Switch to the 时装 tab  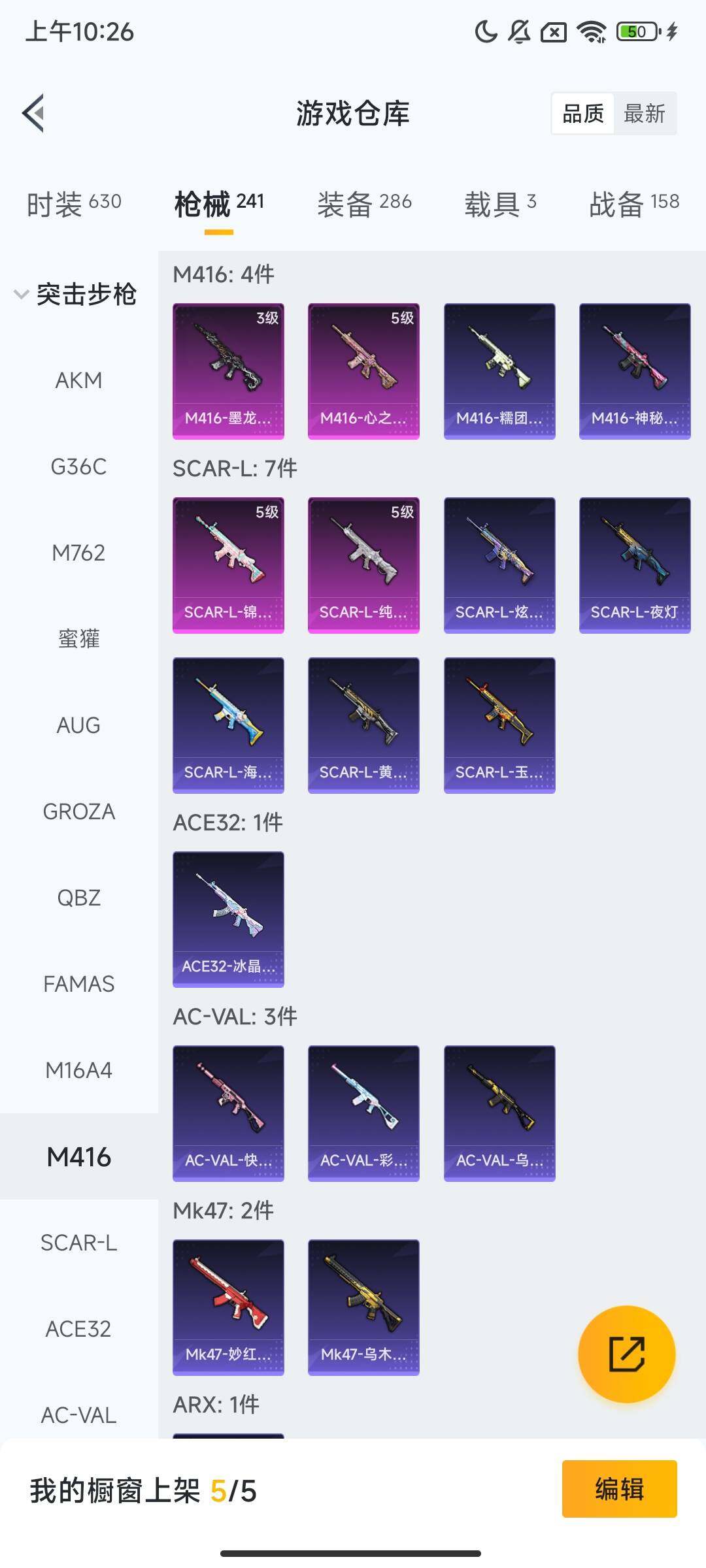(74, 203)
